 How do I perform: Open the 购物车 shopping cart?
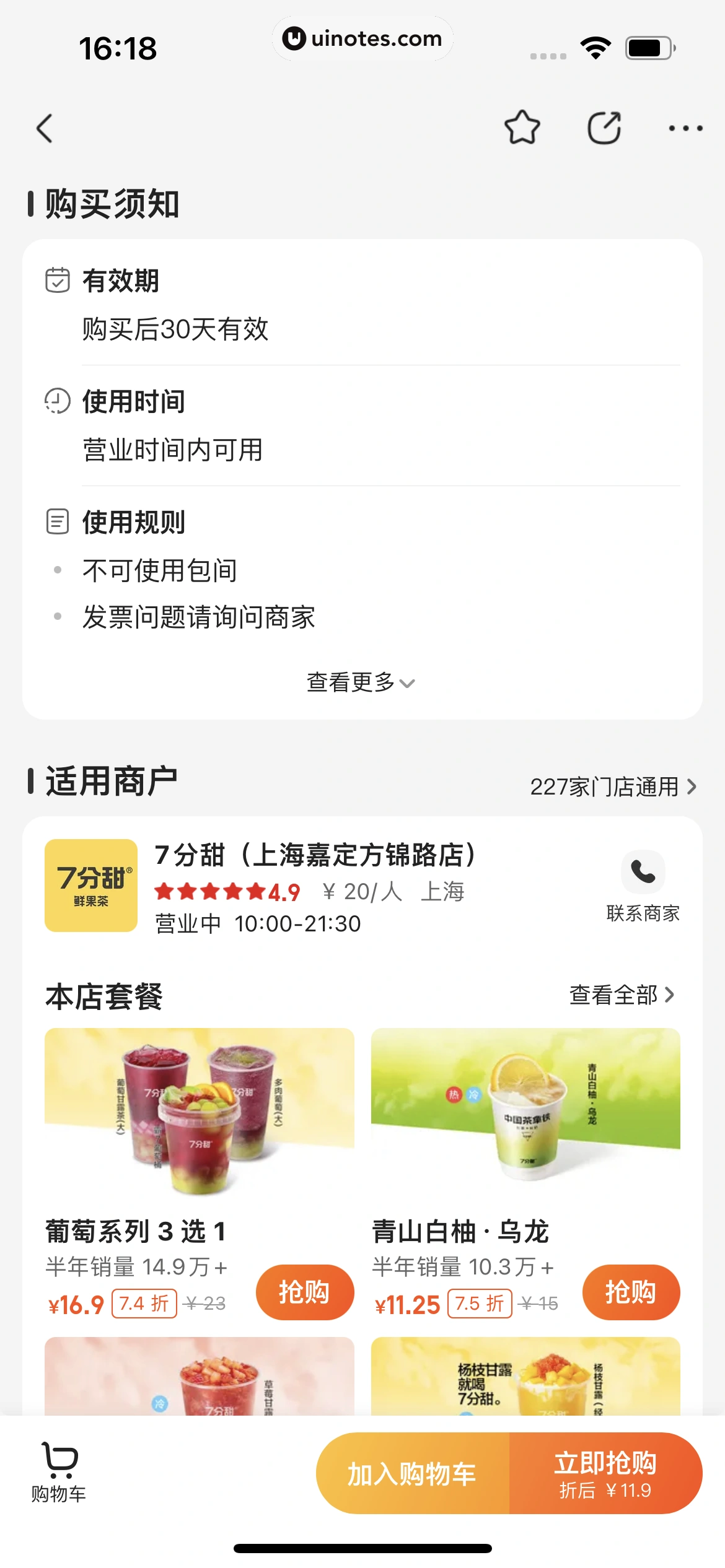(59, 1472)
